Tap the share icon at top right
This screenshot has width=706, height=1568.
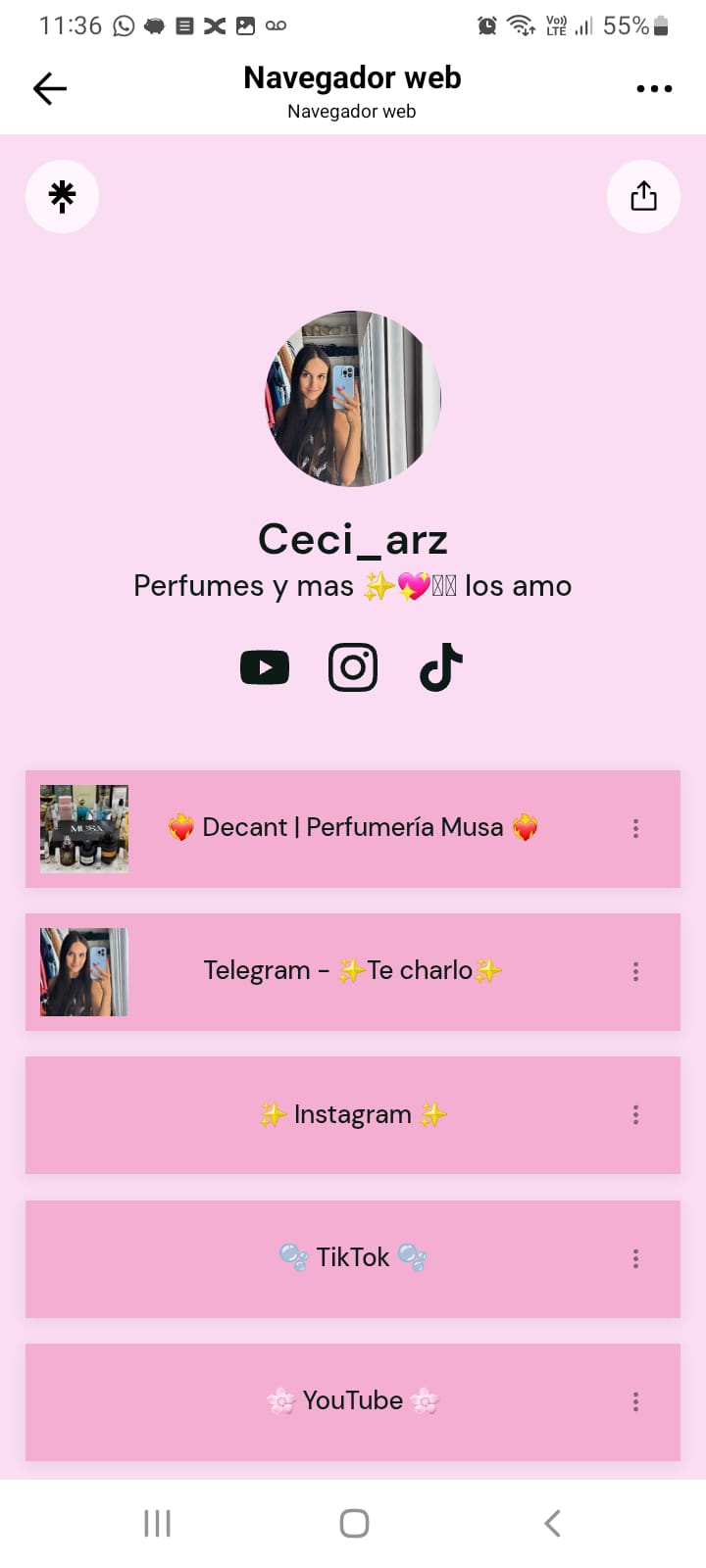643,196
